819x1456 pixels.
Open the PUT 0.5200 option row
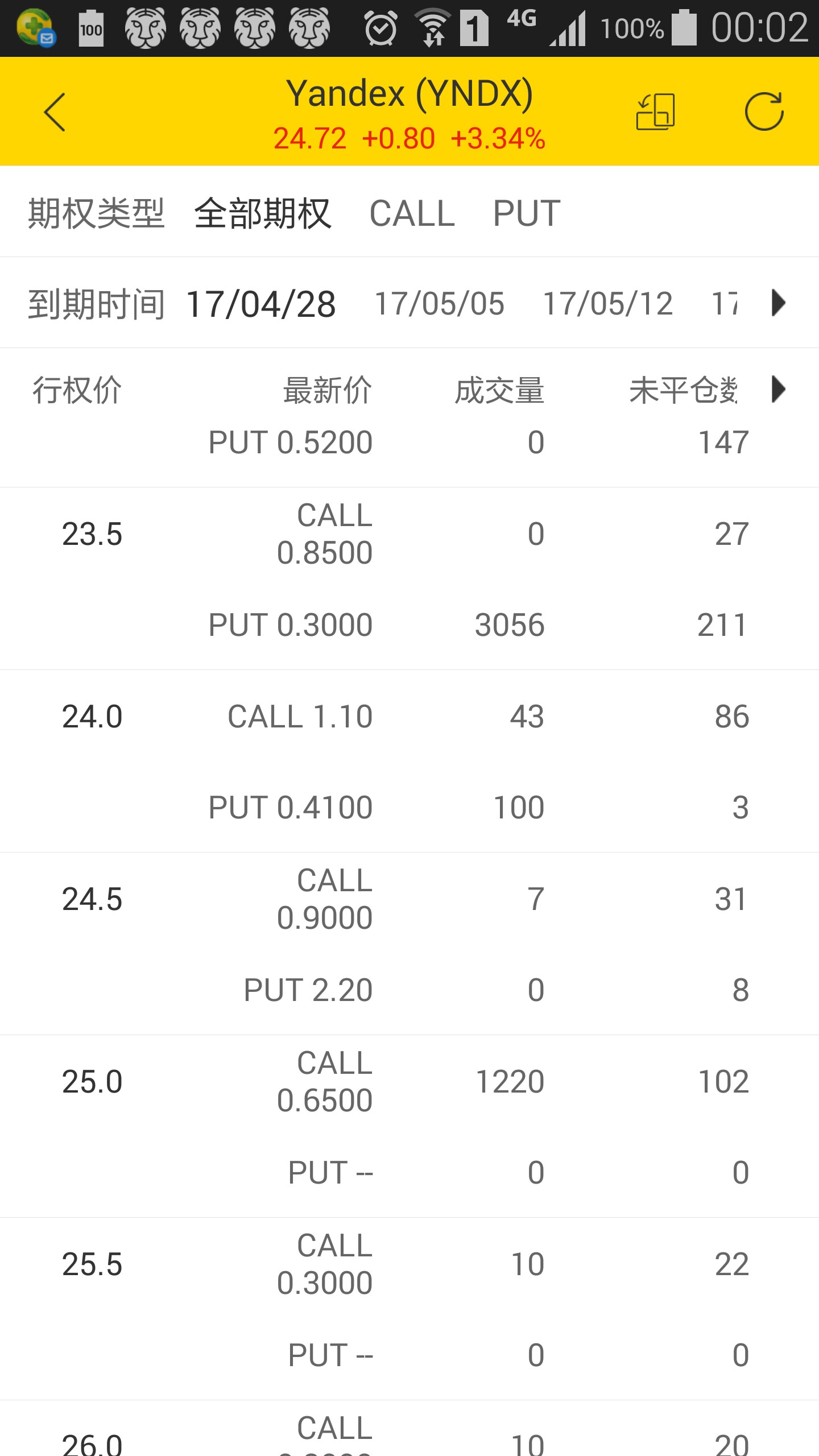[409, 442]
